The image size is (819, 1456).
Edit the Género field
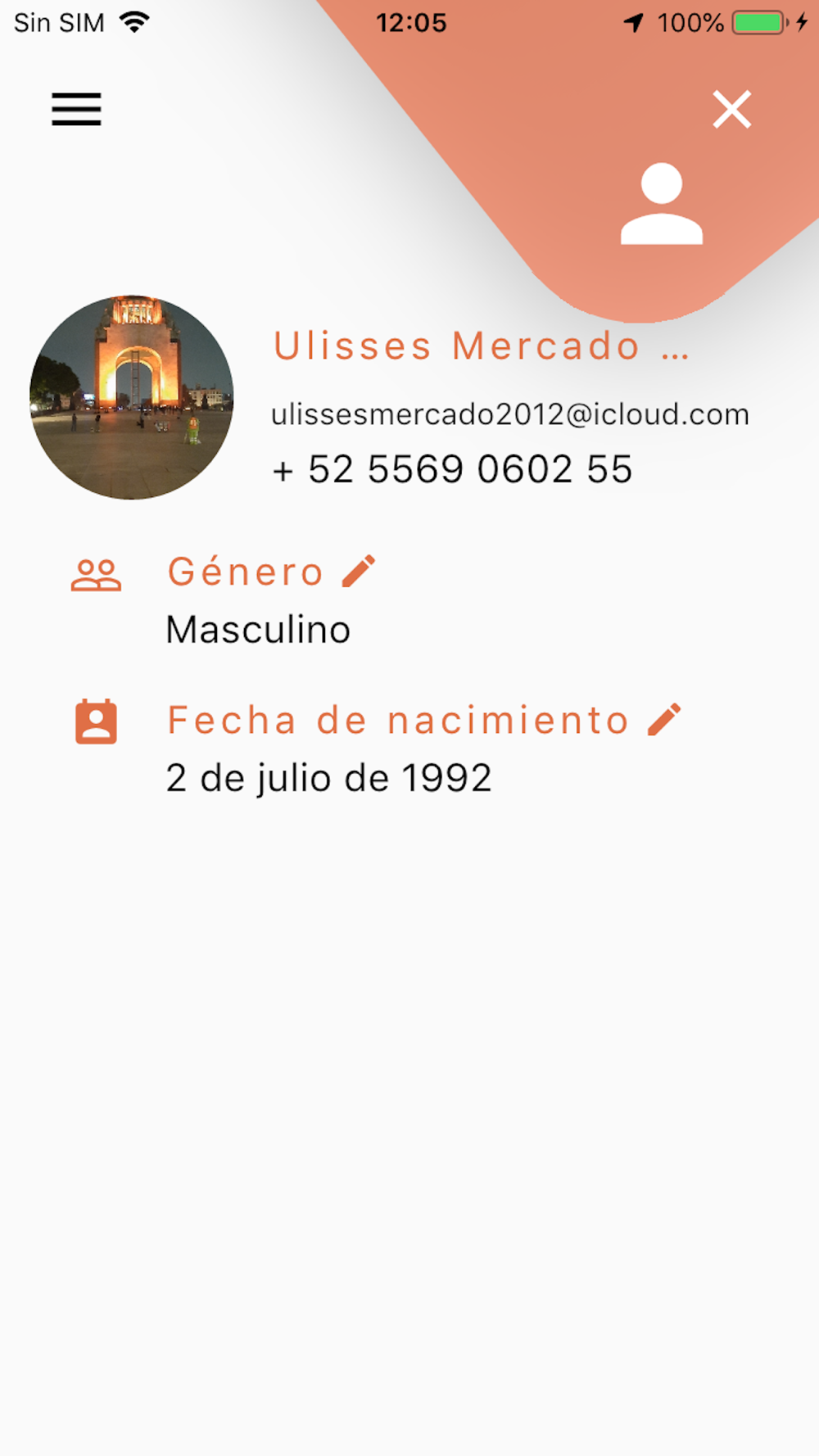(359, 571)
